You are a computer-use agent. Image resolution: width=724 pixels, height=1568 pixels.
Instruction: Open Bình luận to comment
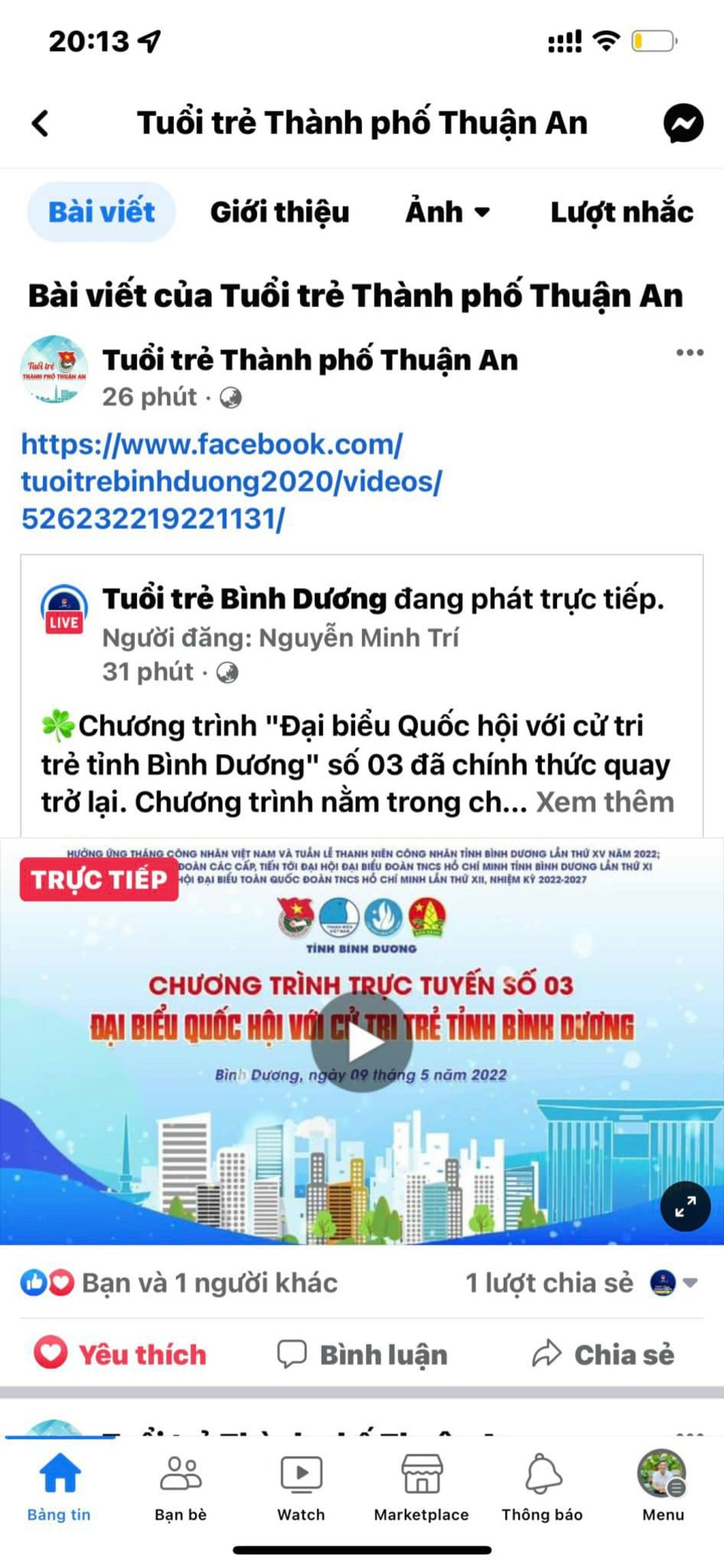click(x=362, y=1355)
